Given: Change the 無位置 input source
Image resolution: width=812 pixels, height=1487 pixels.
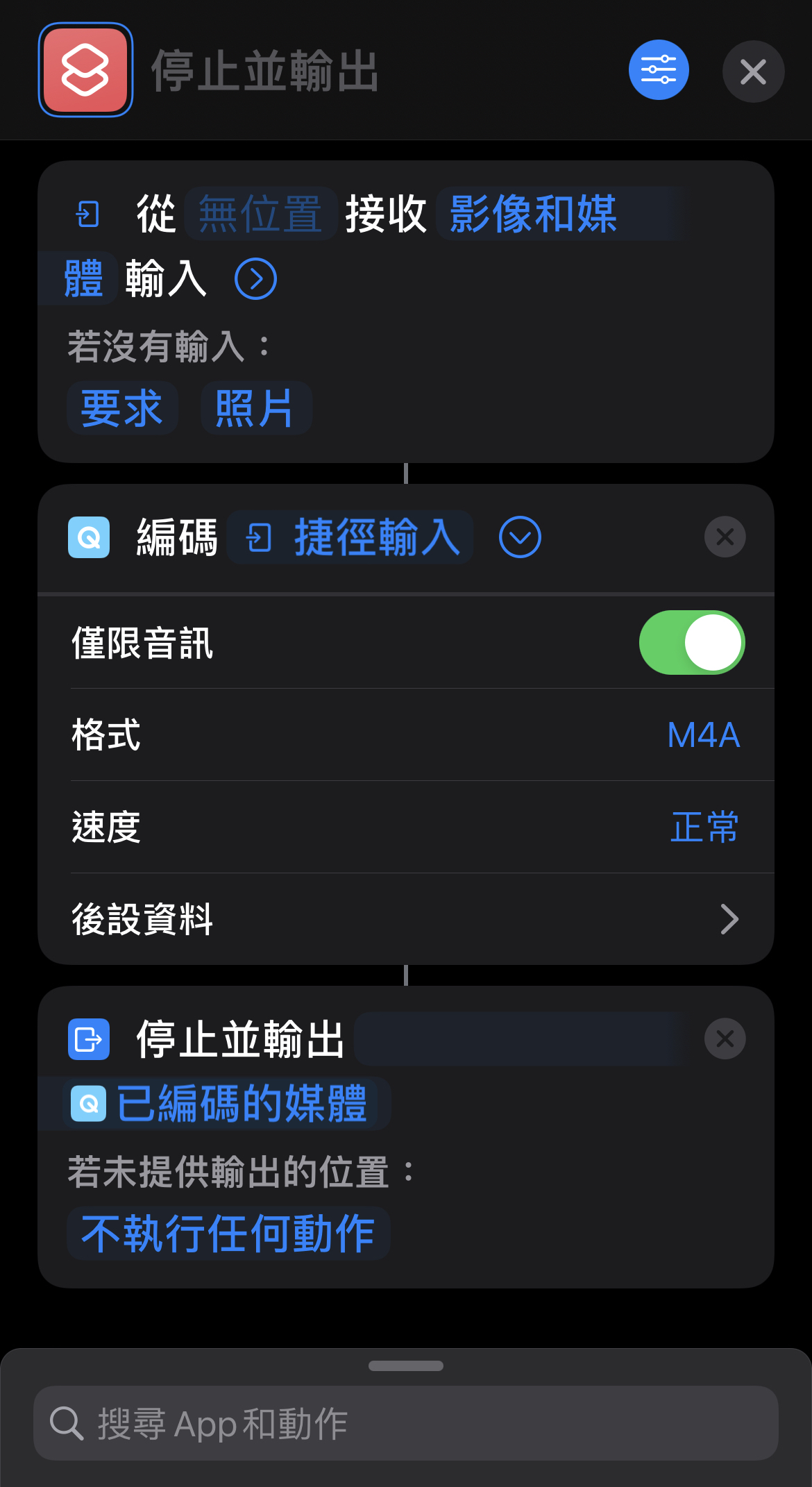Looking at the screenshot, I should tap(260, 214).
